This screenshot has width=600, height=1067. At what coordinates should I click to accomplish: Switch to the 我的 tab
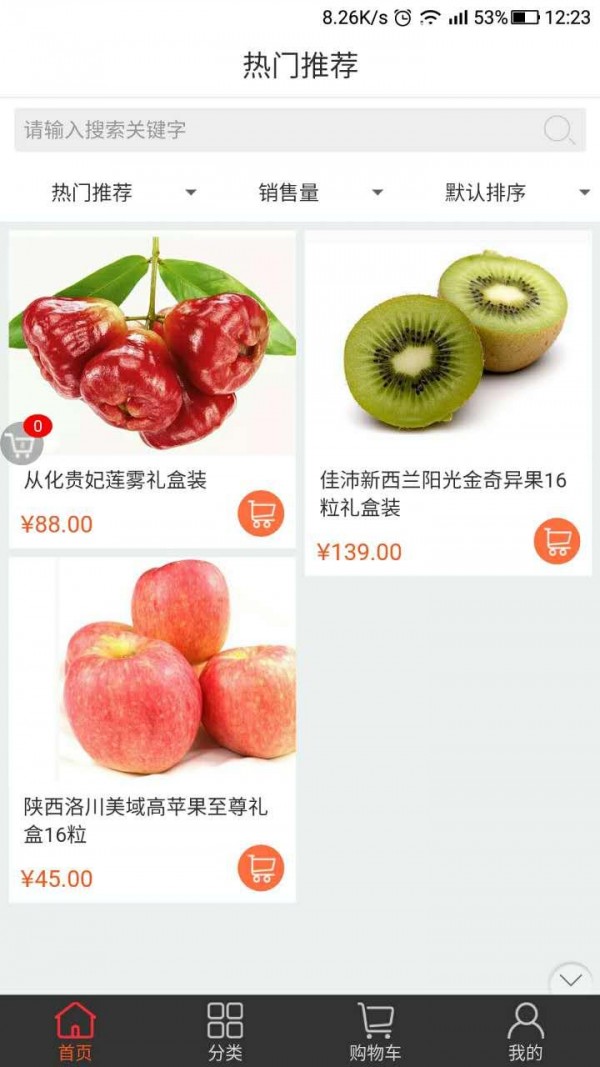pyautogui.click(x=525, y=1031)
